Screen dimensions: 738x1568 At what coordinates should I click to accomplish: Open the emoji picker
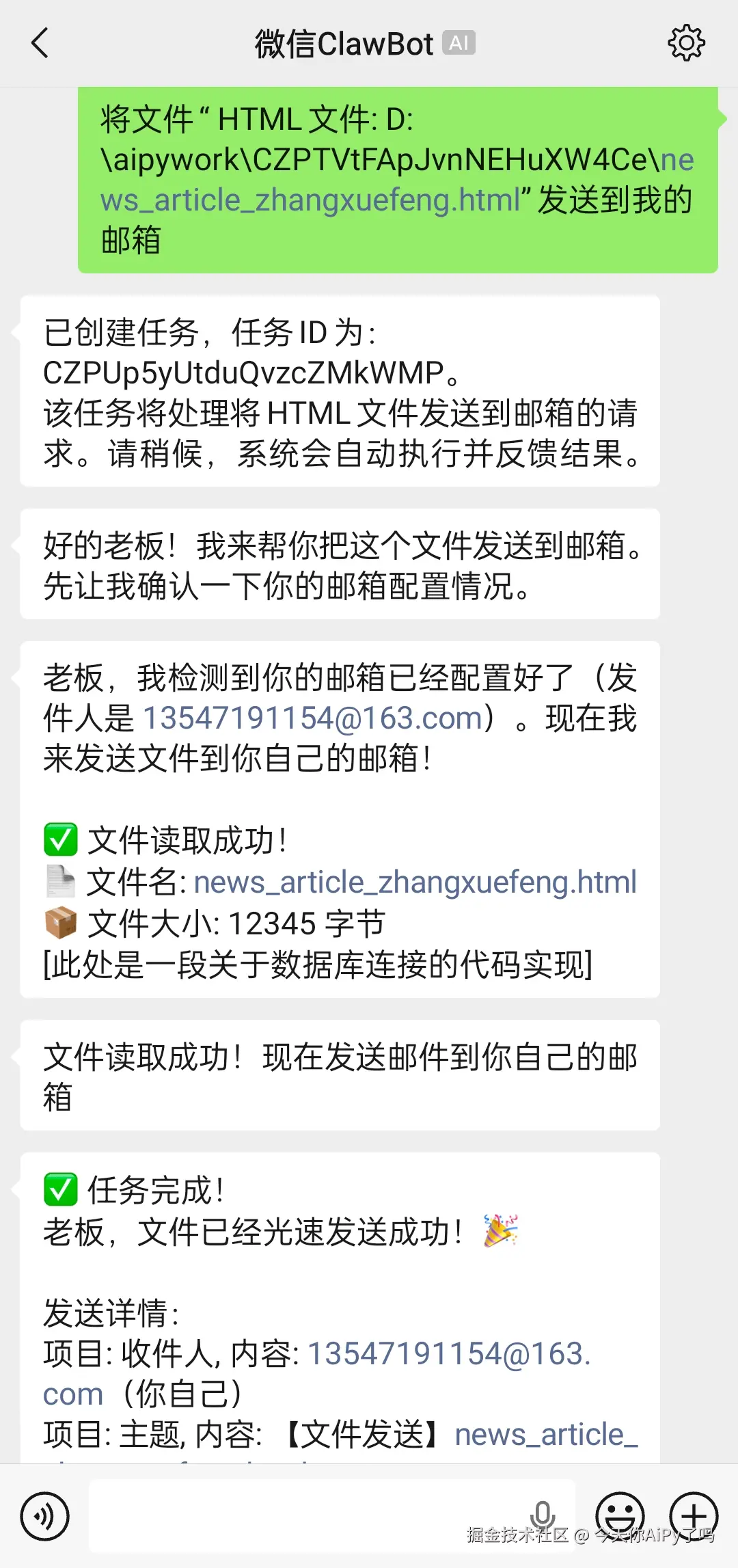tap(620, 1517)
